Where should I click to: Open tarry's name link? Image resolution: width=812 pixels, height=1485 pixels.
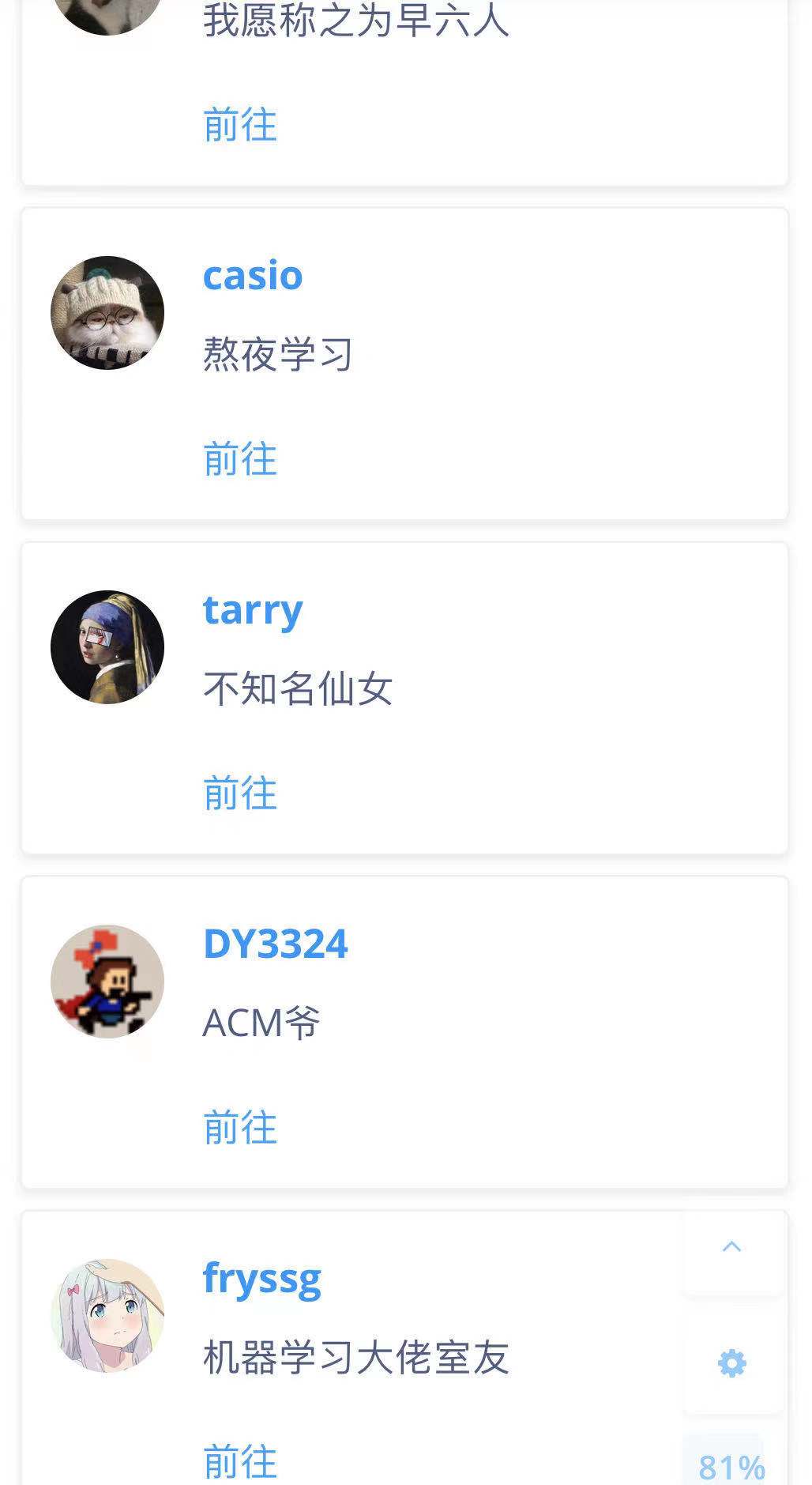click(253, 611)
